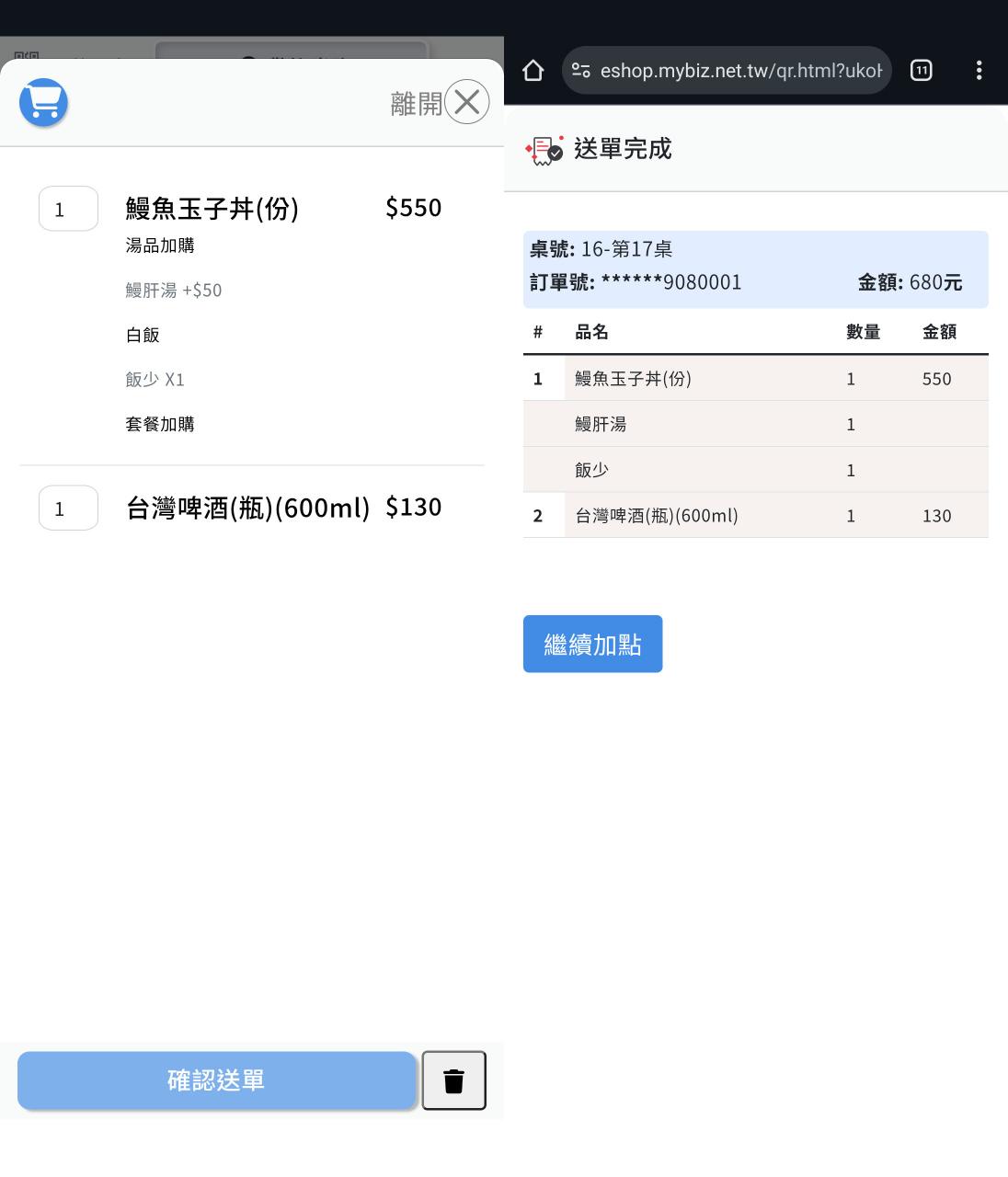
Task: Edit quantity field for 台灣啤酒(瓶)(600ml)
Action: coord(68,508)
